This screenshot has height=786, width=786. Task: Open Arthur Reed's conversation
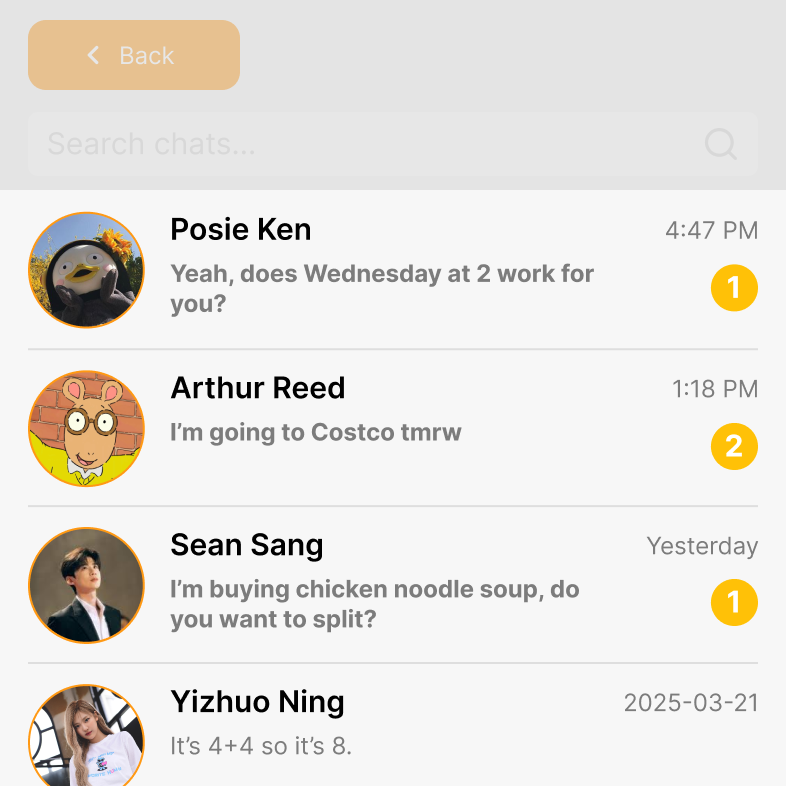pyautogui.click(x=392, y=428)
